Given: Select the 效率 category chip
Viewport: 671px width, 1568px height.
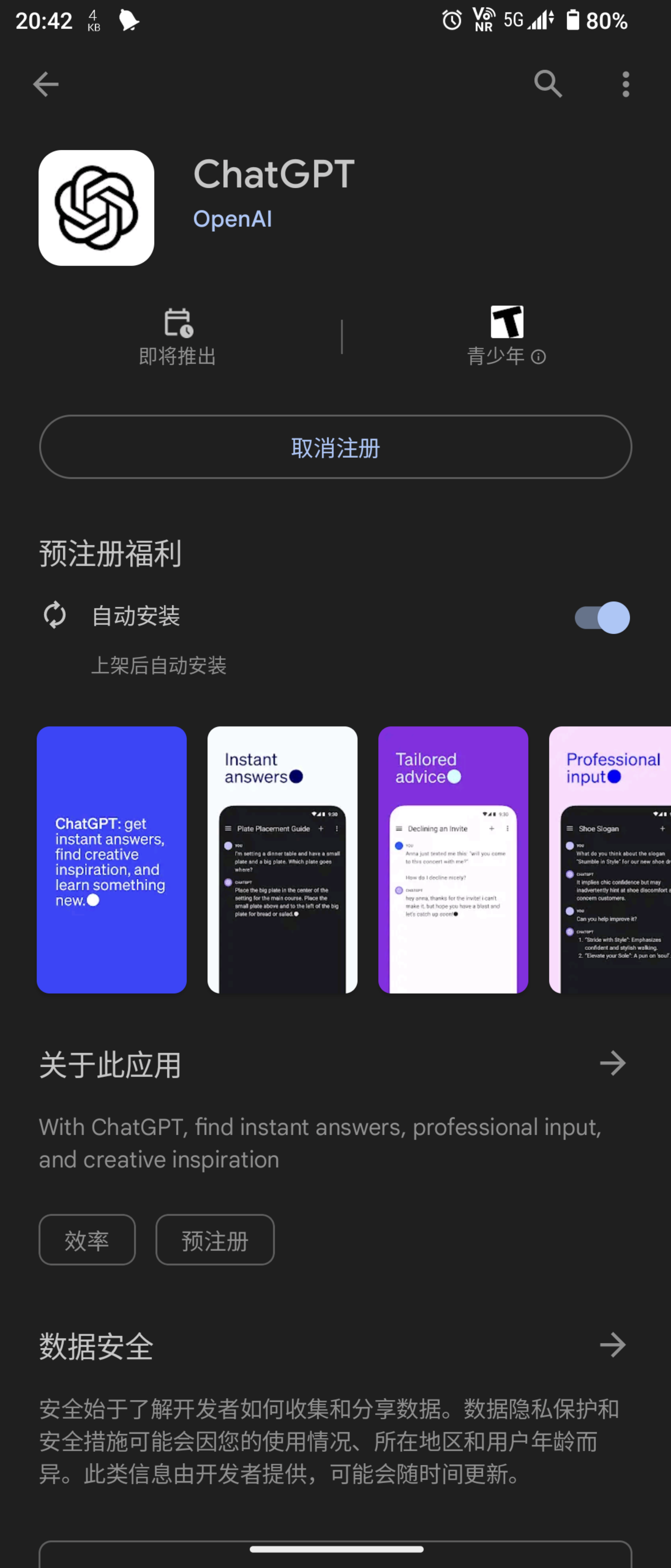Looking at the screenshot, I should [x=87, y=1240].
